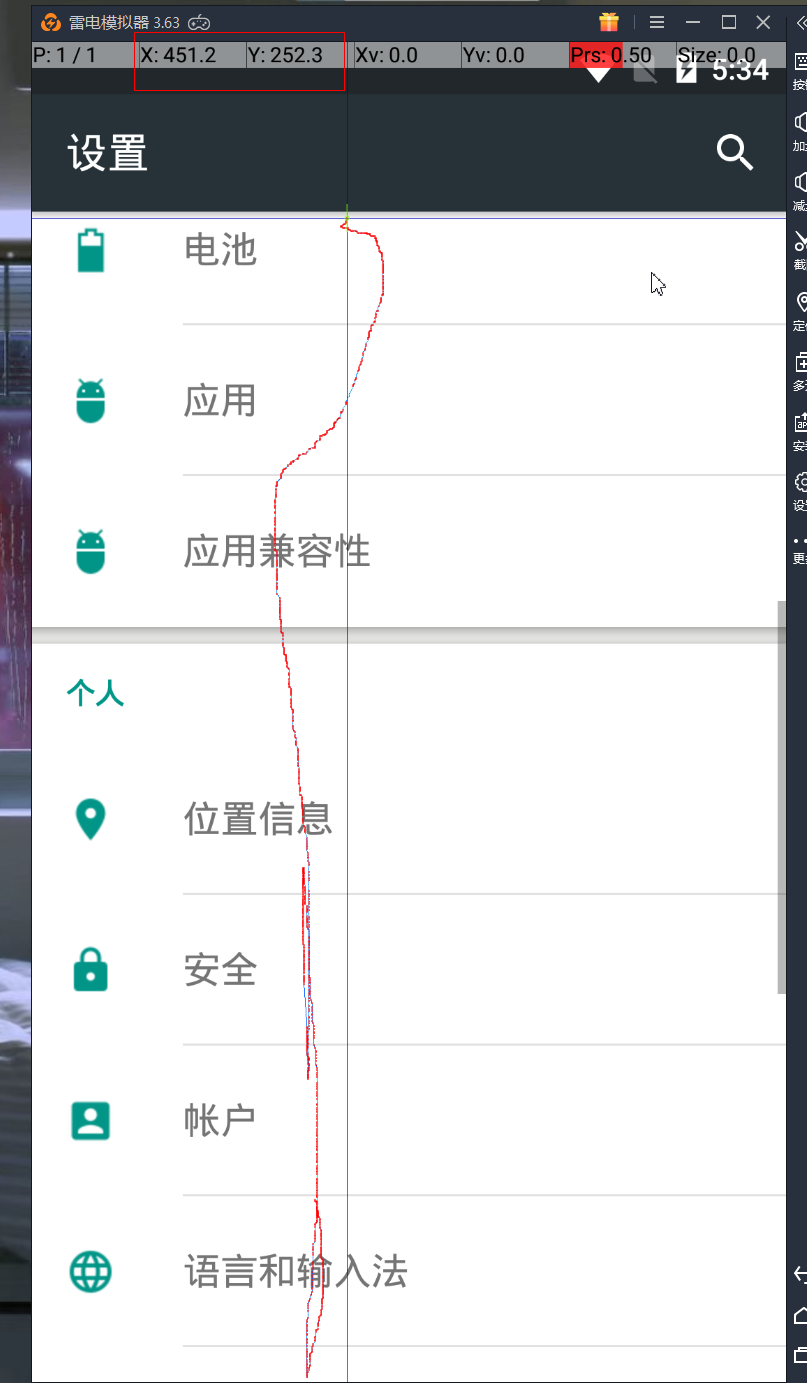Image resolution: width=807 pixels, height=1383 pixels.
Task: Open 帐户 accounts settings
Action: [x=221, y=1121]
